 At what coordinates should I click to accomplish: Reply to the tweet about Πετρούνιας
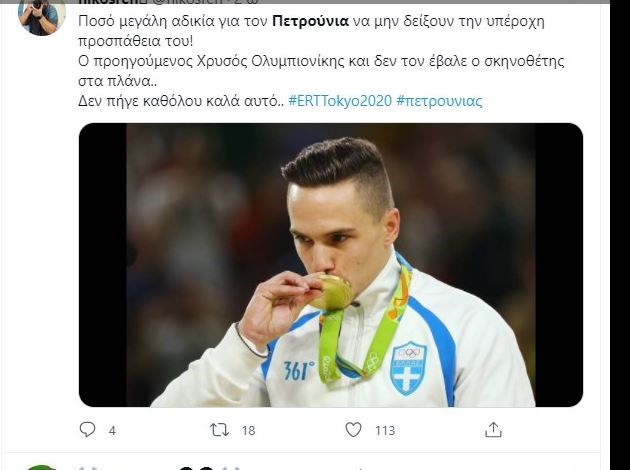point(88,430)
